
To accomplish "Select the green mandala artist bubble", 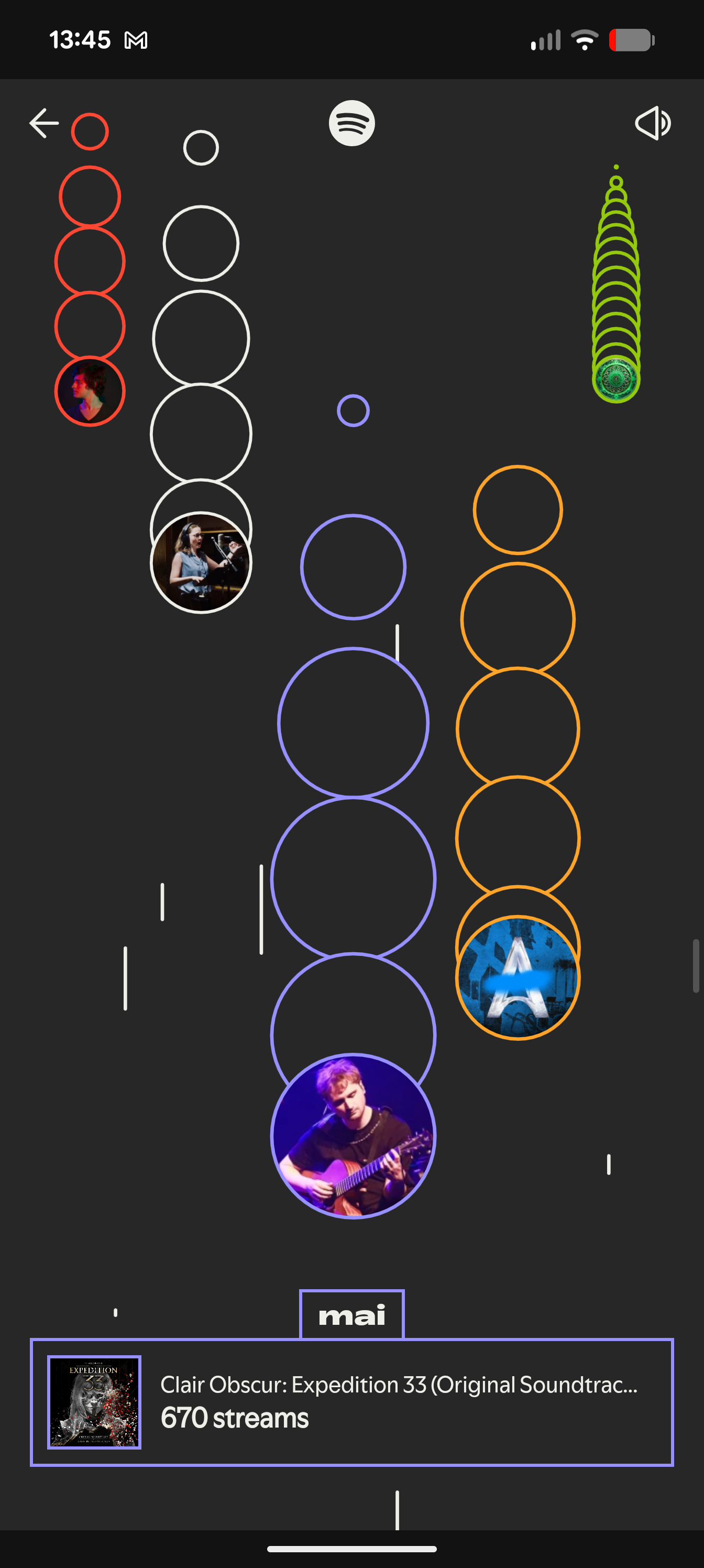I will [x=616, y=378].
